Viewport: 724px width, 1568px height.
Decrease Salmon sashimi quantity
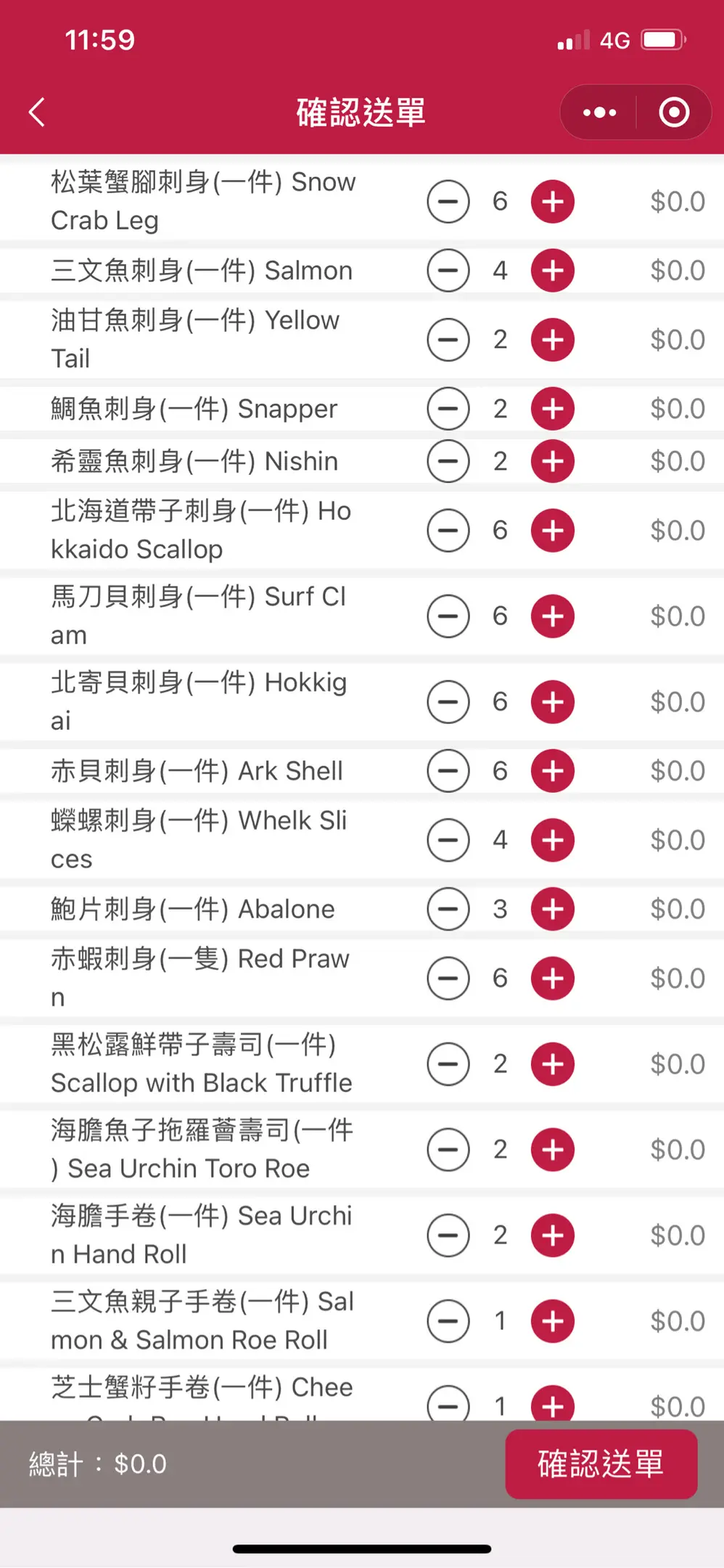[448, 271]
